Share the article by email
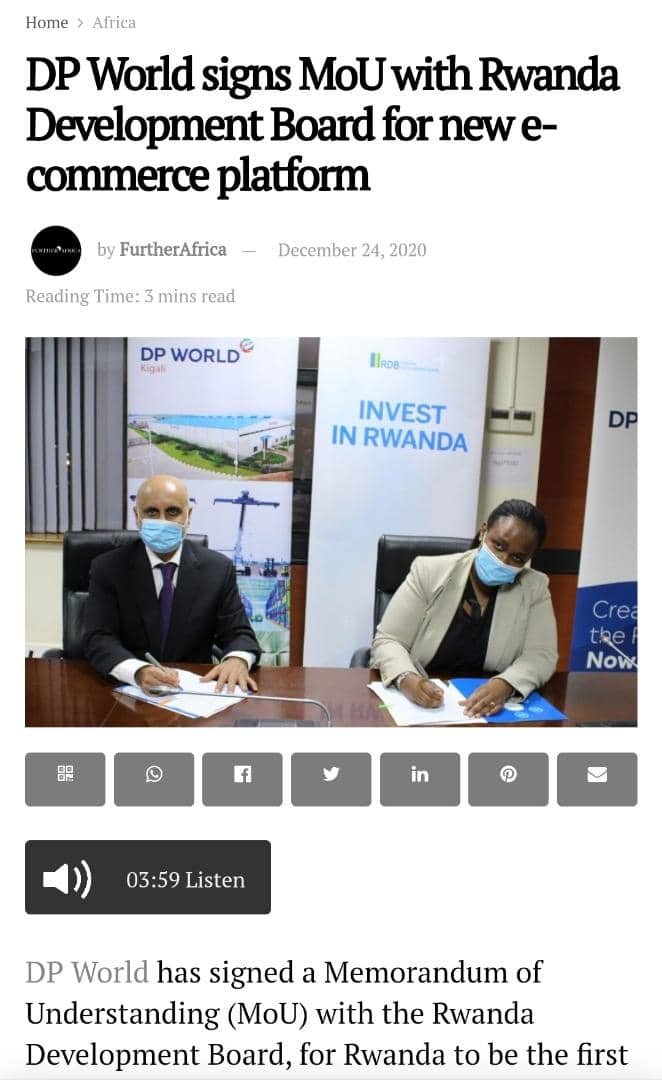 [597, 779]
